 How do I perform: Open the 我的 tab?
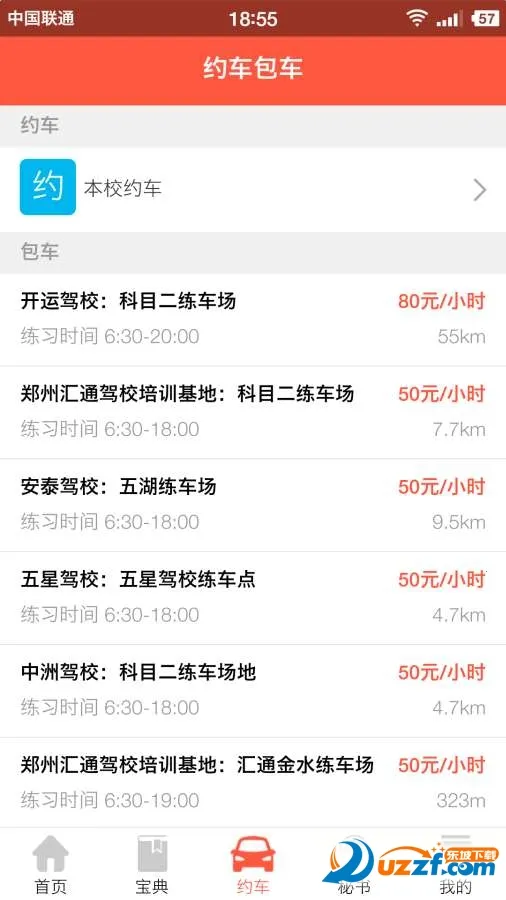click(x=456, y=864)
